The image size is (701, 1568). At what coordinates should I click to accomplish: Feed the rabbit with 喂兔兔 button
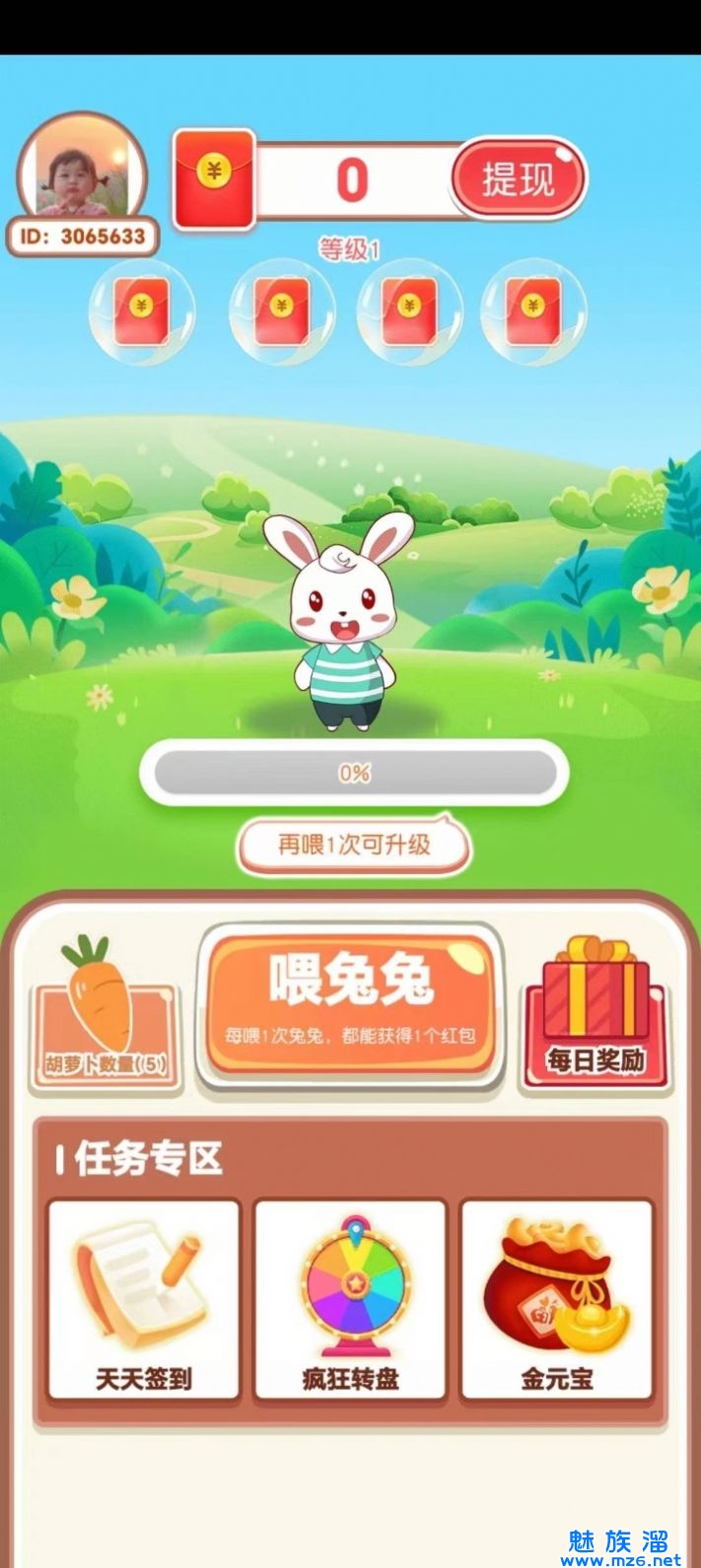point(351,1002)
